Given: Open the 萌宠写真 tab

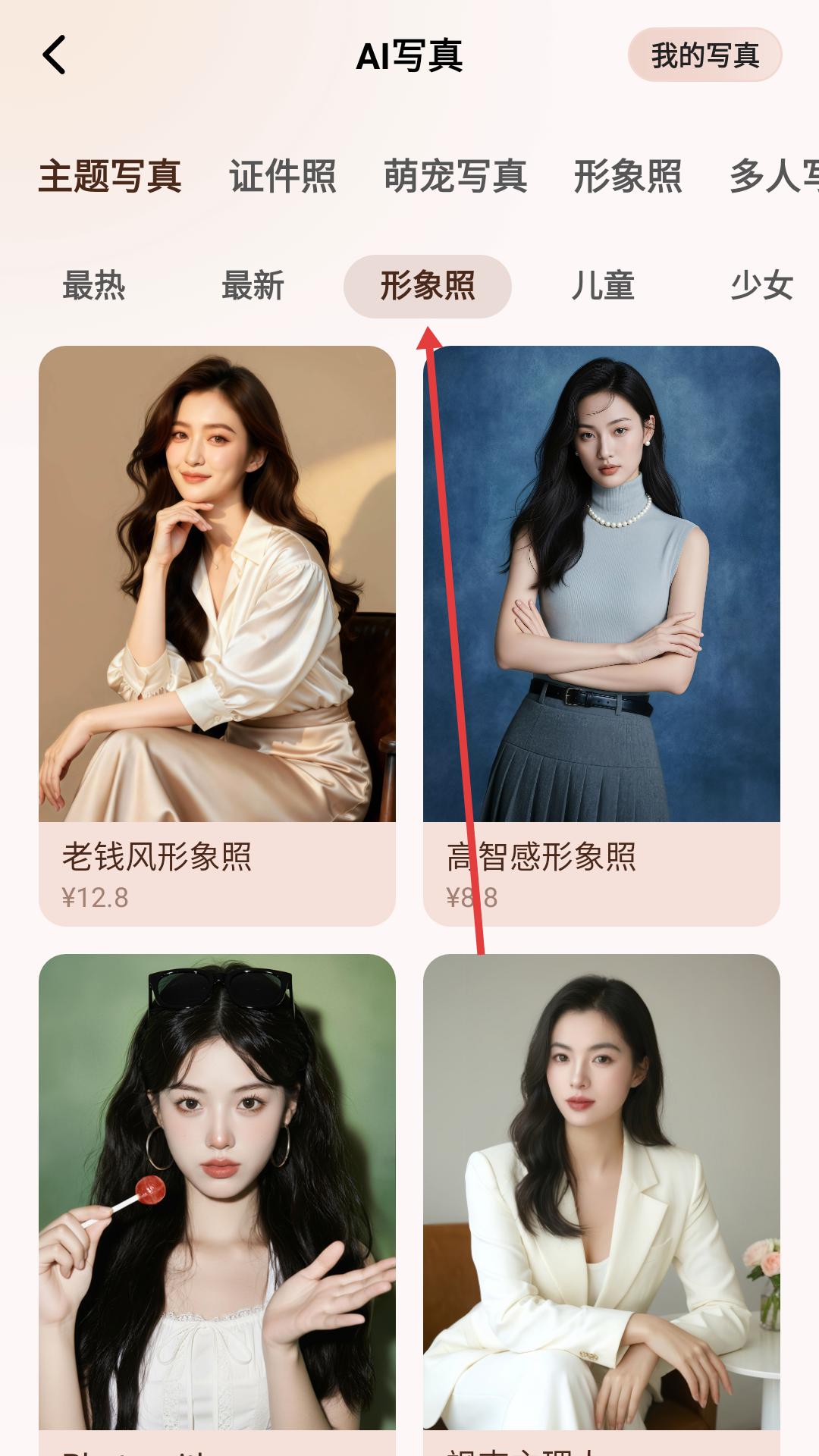Looking at the screenshot, I should coord(455,177).
